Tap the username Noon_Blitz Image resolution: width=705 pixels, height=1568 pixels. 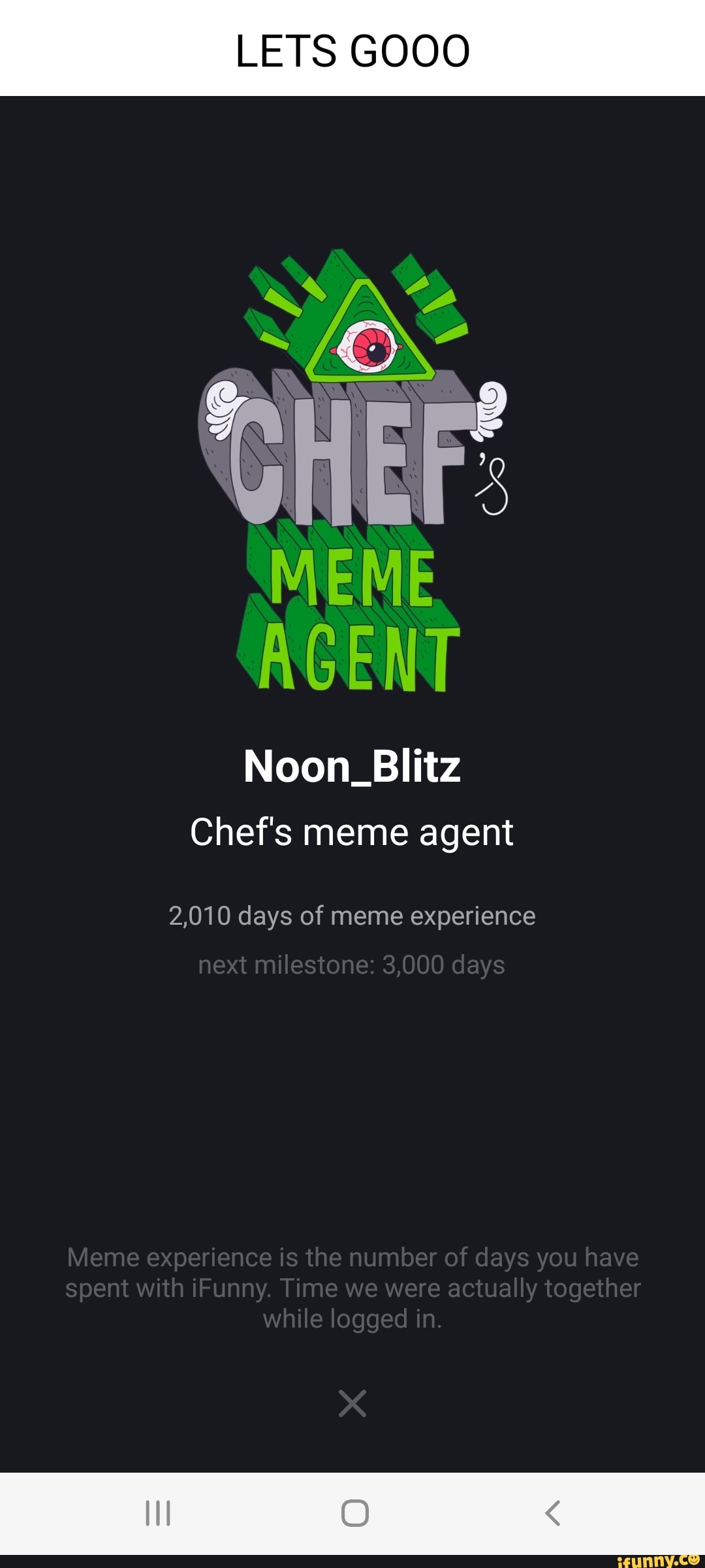click(352, 768)
